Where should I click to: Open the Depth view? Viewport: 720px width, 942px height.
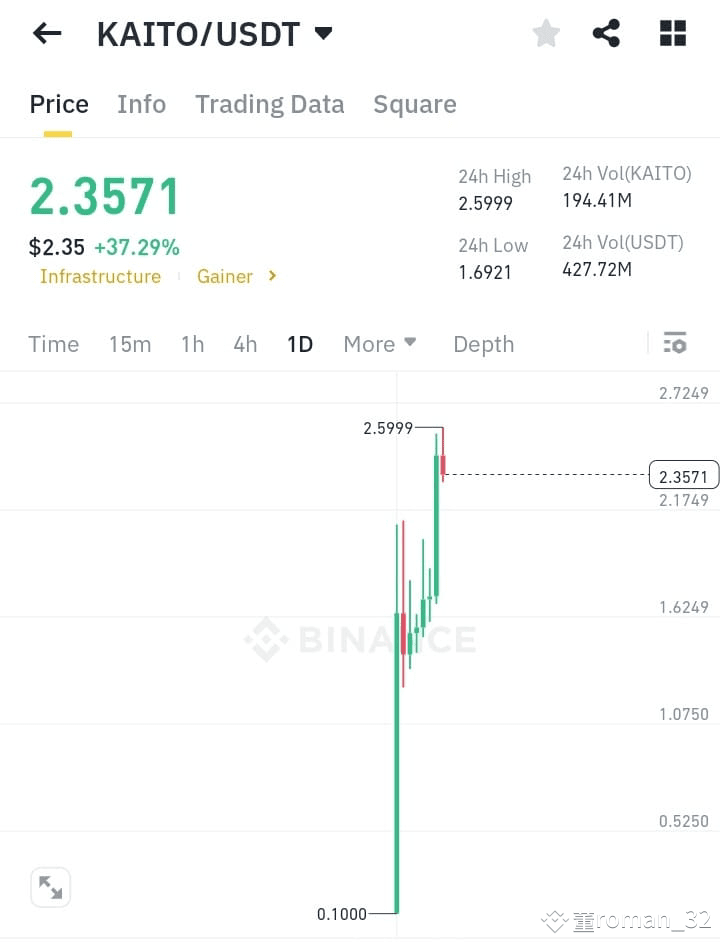click(483, 344)
